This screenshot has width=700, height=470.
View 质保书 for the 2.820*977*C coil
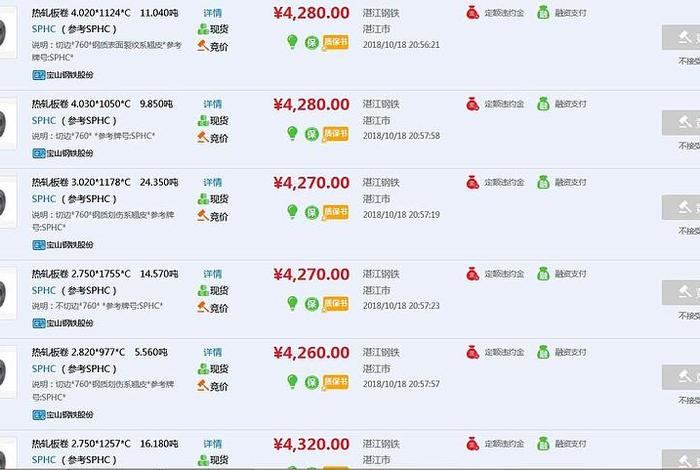(335, 382)
